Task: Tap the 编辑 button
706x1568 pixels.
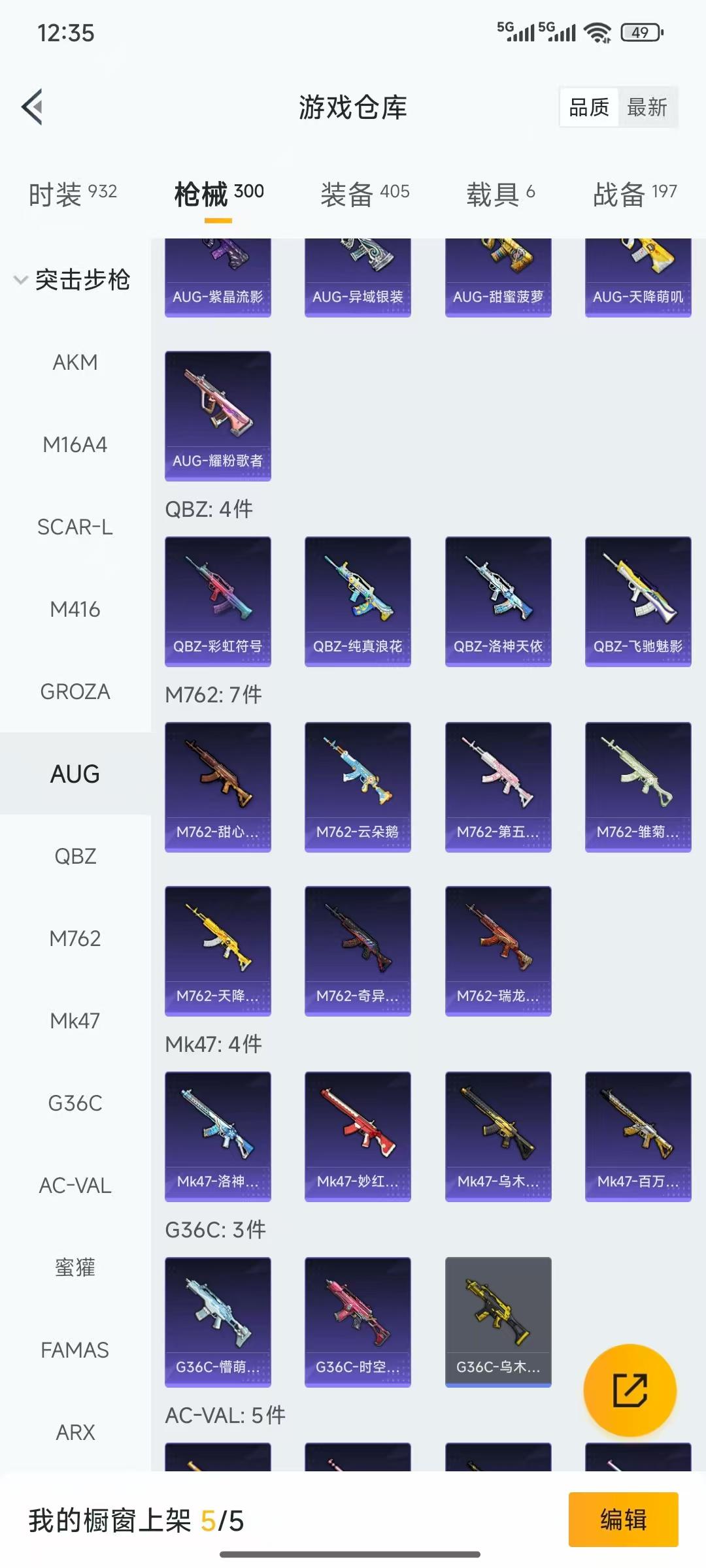Action: click(623, 1519)
